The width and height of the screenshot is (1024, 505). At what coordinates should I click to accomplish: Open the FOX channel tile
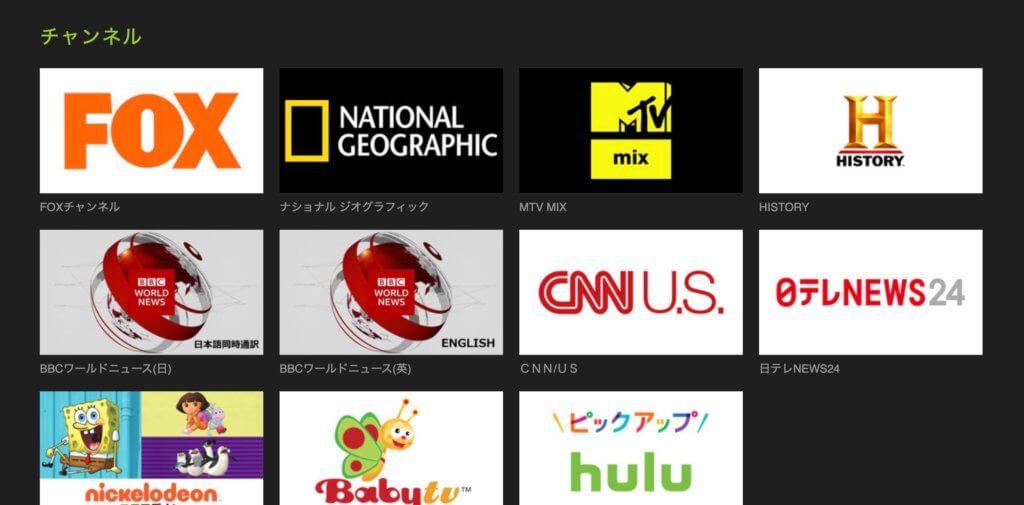point(151,130)
